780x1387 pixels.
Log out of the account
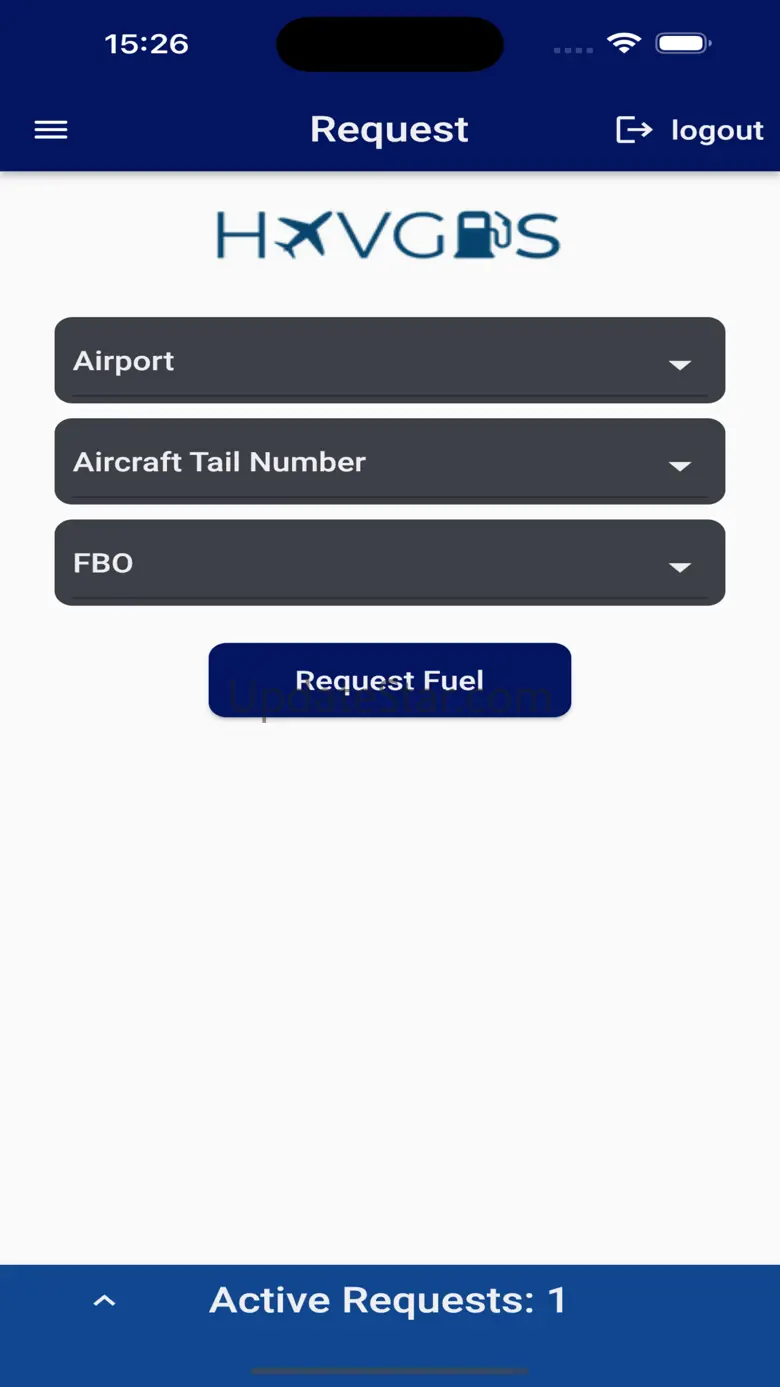pyautogui.click(x=690, y=130)
